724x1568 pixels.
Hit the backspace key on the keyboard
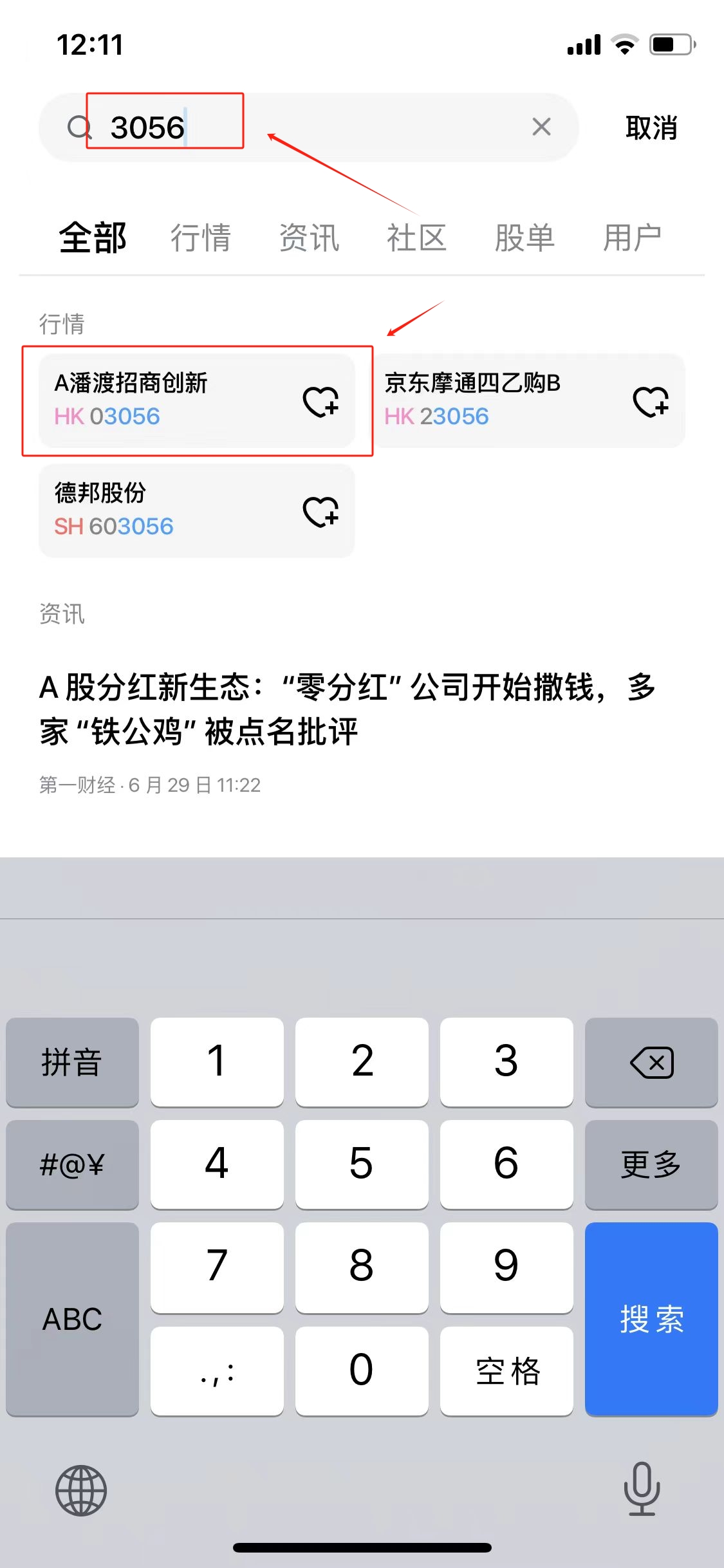[x=651, y=1062]
